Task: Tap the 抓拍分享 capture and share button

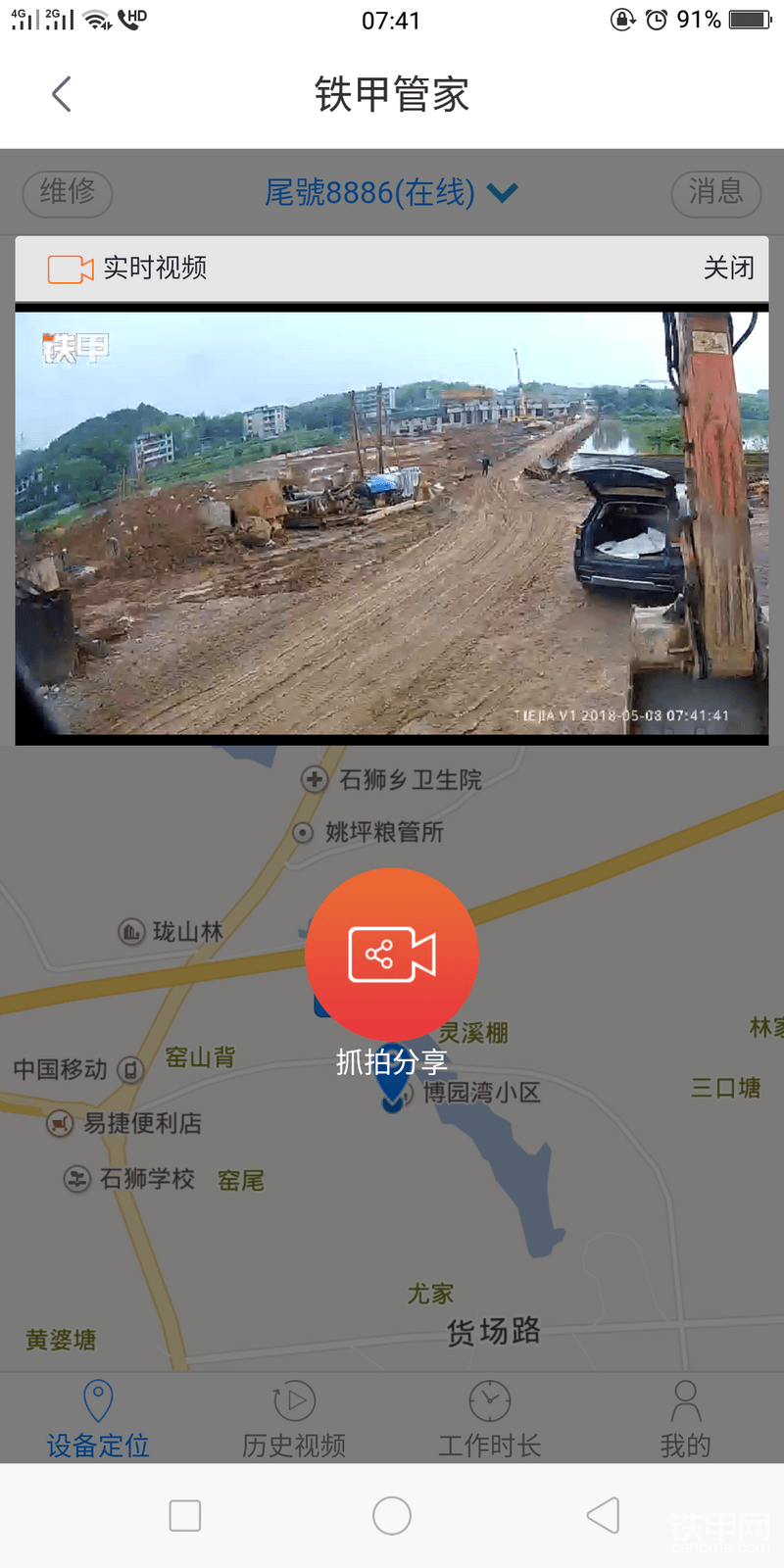Action: [392, 955]
